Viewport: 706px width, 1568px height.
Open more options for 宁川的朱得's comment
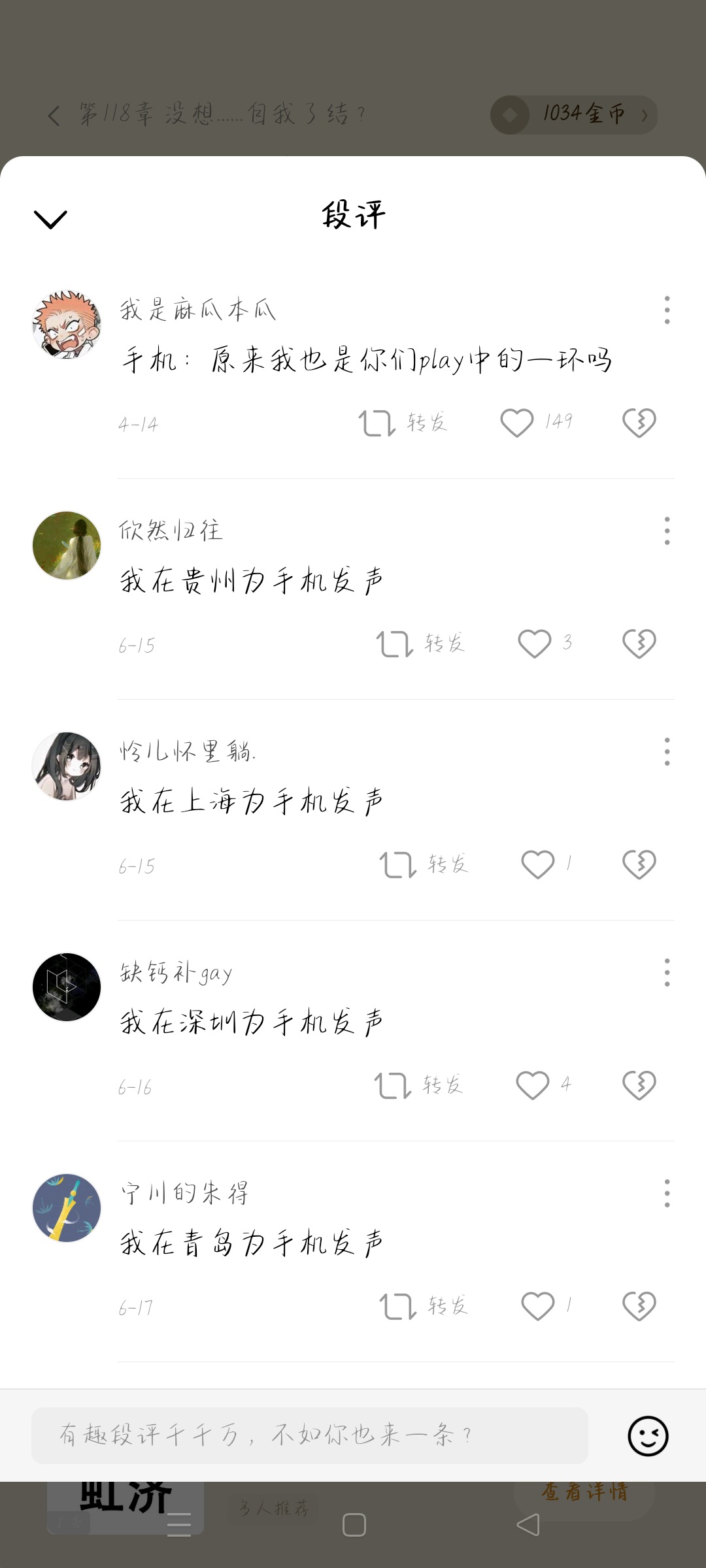(667, 1193)
